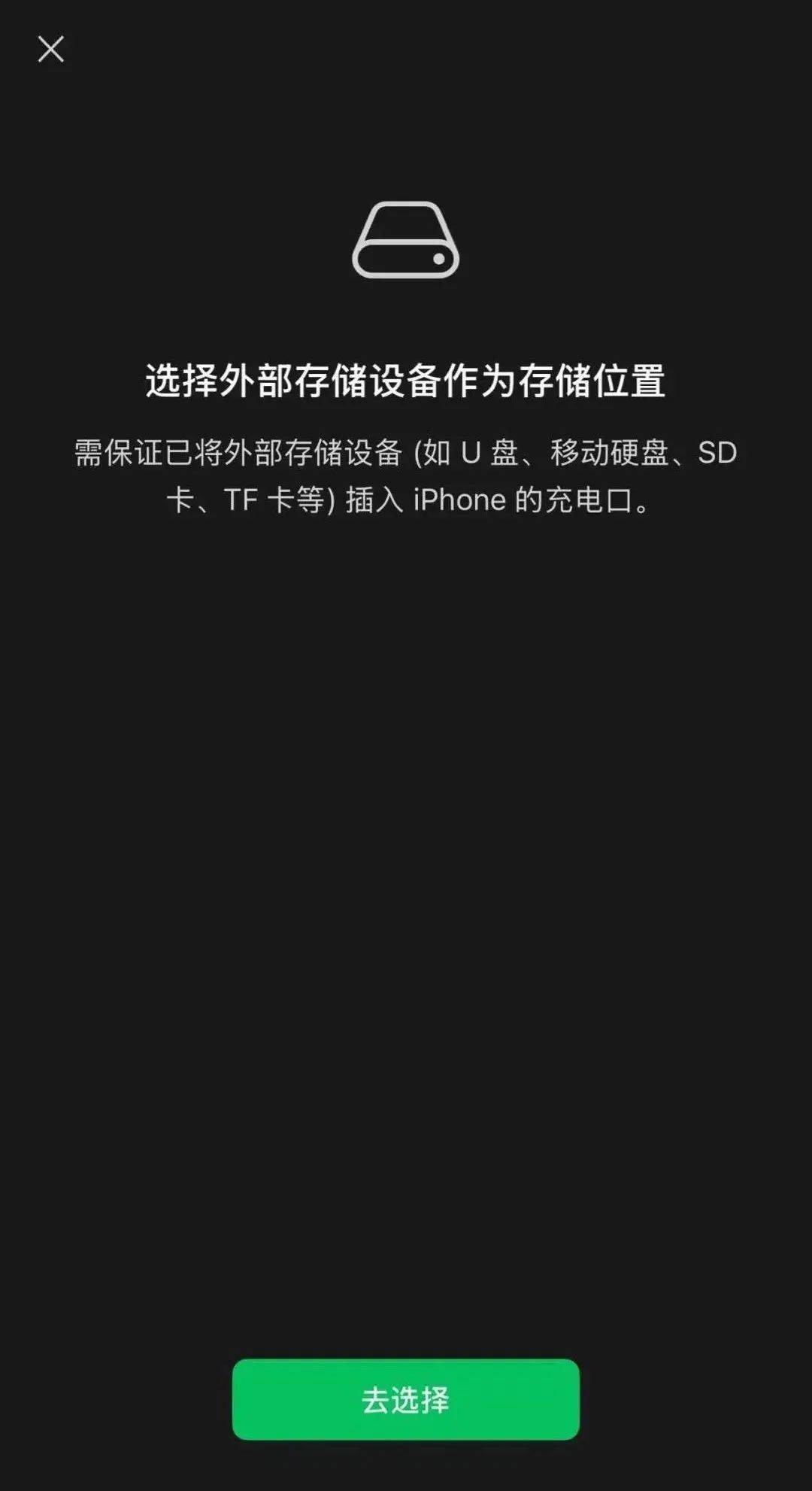This screenshot has height=1491, width=812.
Task: Close the storage selection screen
Action: [51, 50]
